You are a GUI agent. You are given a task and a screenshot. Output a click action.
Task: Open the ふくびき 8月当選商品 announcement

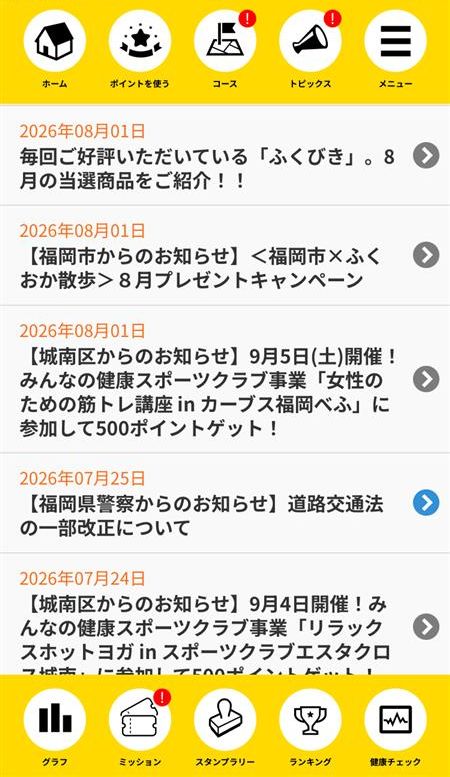pos(225,156)
